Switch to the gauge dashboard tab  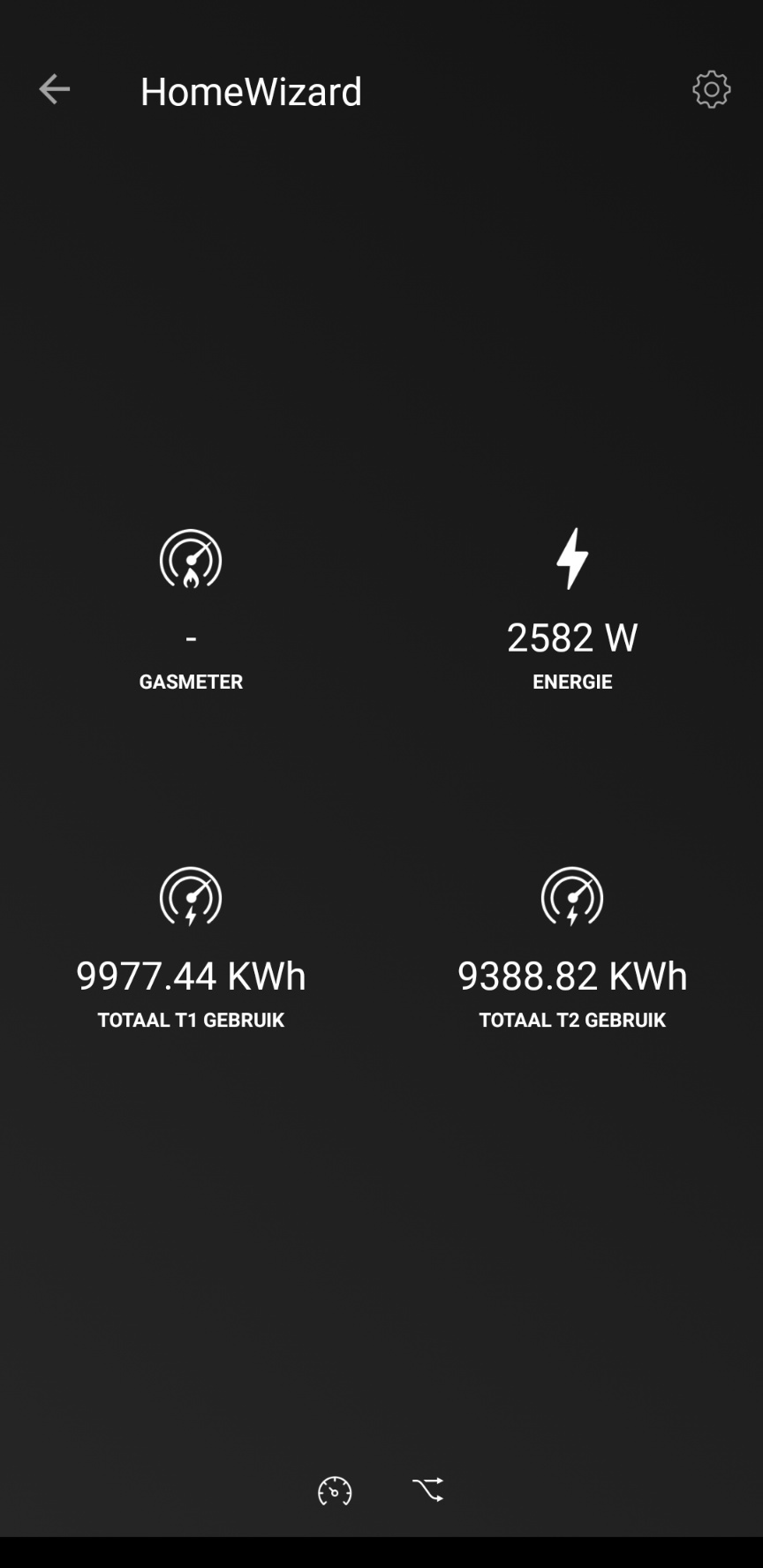point(335,1491)
